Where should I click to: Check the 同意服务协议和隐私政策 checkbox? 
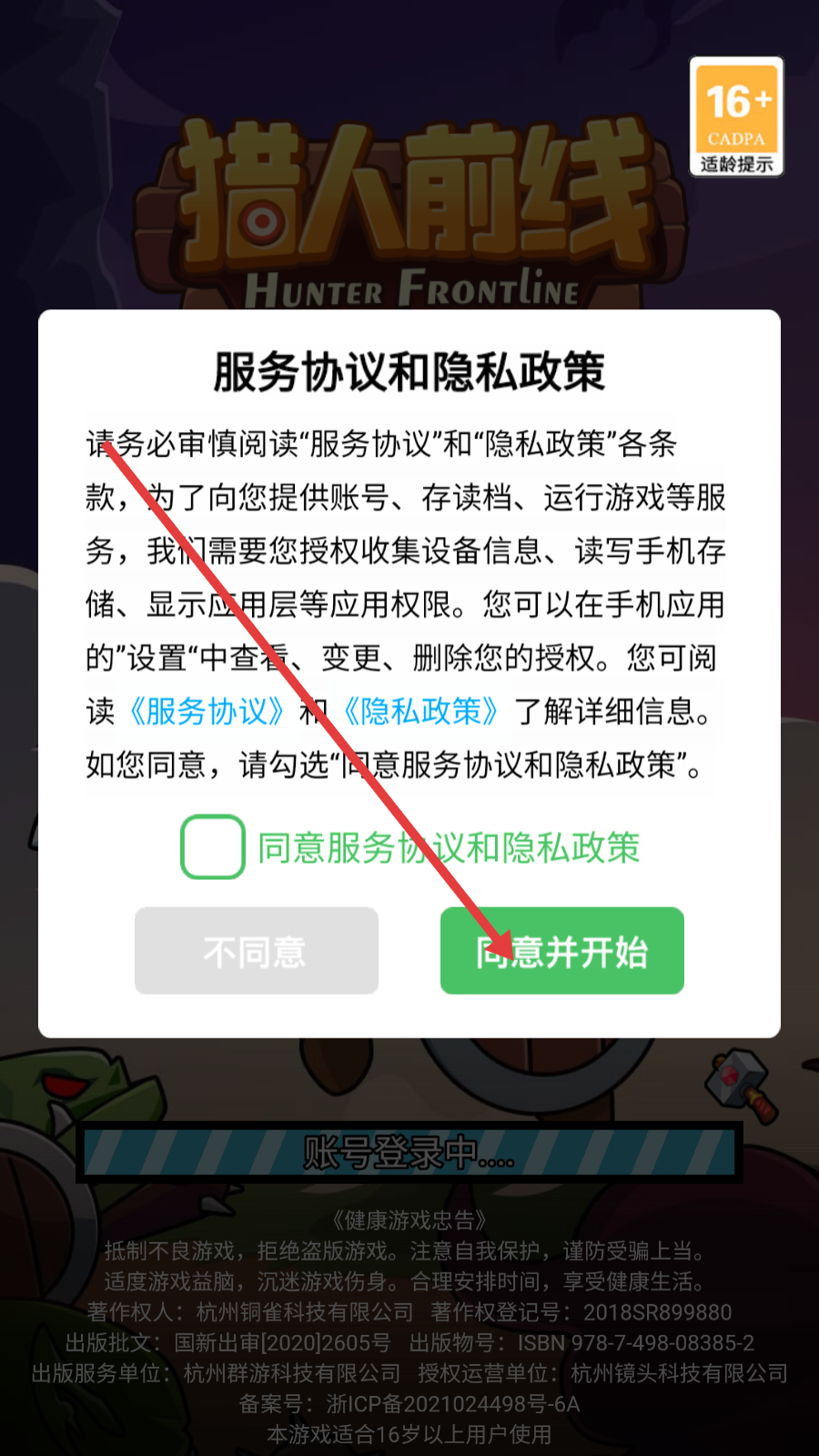213,847
